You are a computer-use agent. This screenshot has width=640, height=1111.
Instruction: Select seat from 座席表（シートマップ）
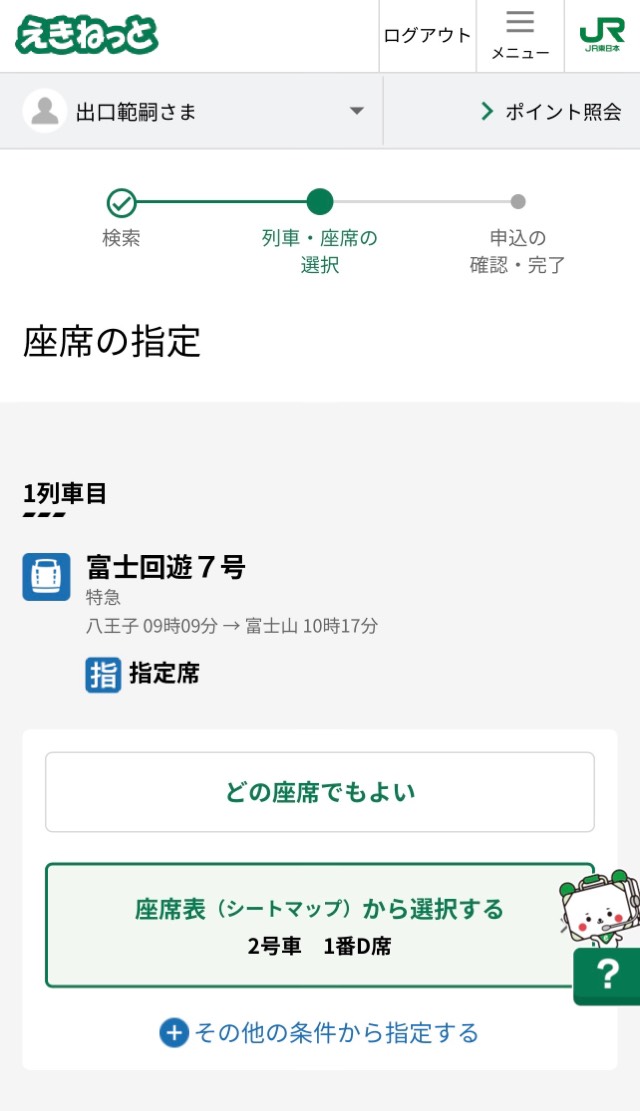pyautogui.click(x=300, y=924)
